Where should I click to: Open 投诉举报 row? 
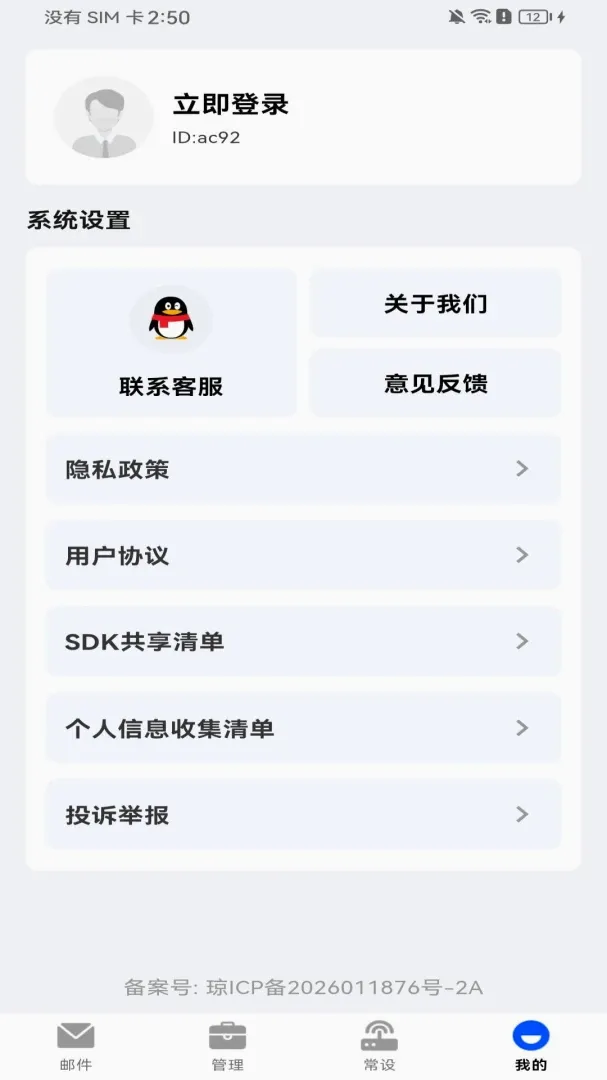303,814
